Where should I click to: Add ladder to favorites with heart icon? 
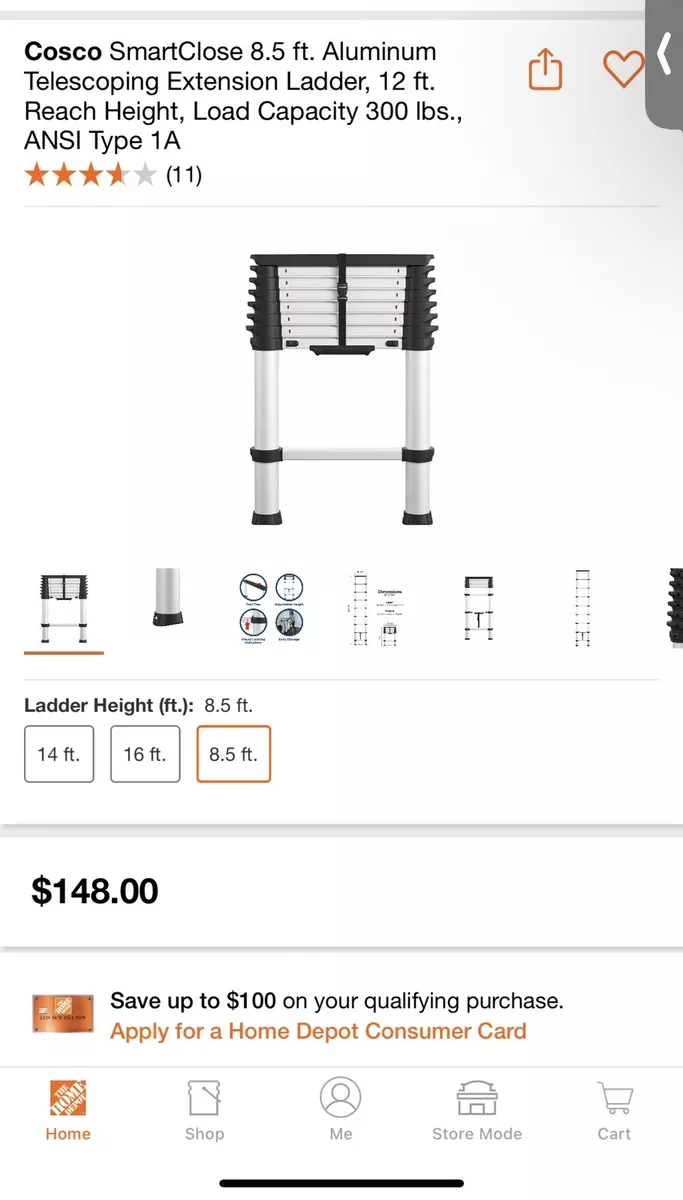click(624, 69)
